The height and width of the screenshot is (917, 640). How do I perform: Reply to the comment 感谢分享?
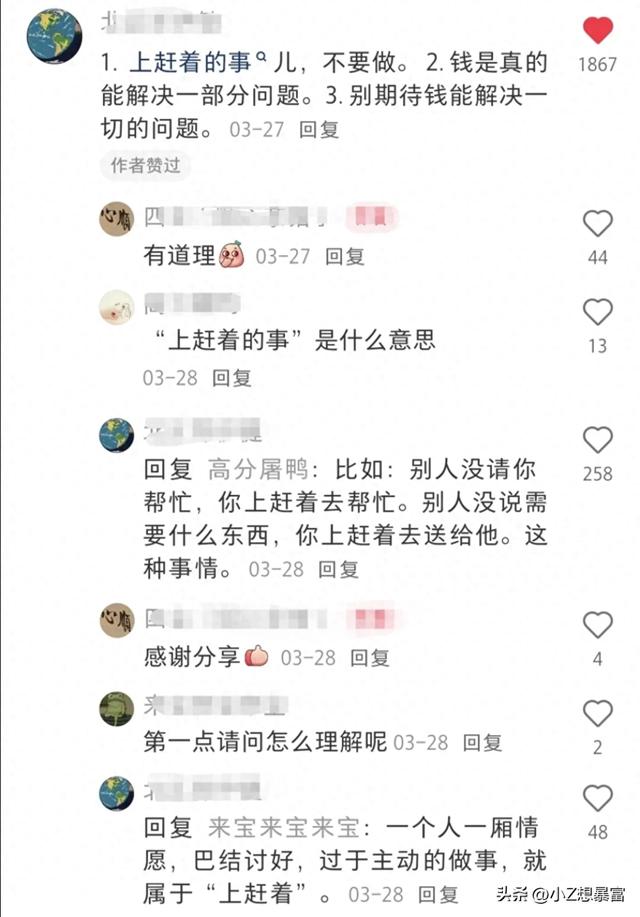tap(370, 658)
